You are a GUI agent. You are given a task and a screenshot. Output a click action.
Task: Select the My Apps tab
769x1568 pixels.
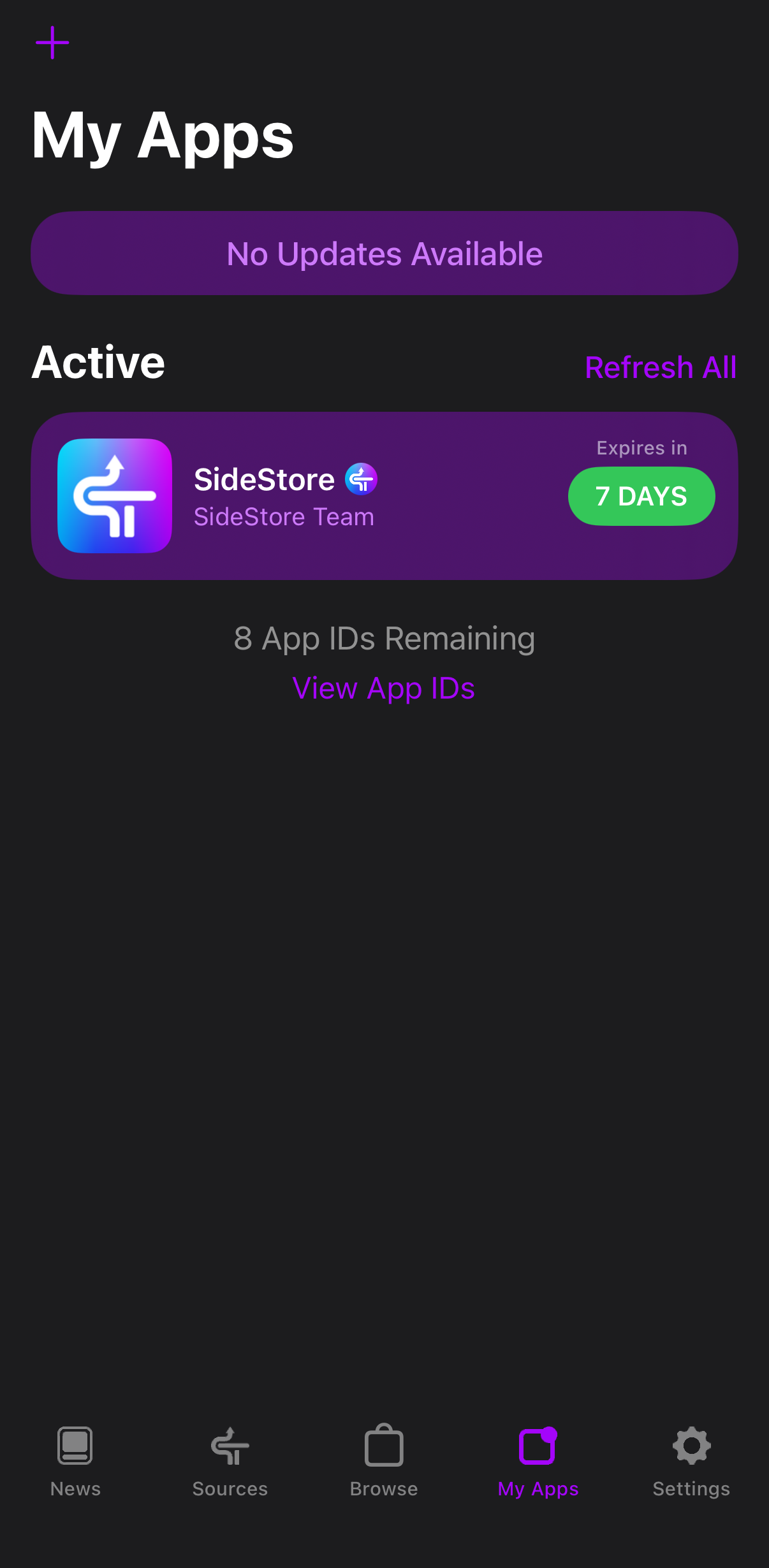point(538,1466)
